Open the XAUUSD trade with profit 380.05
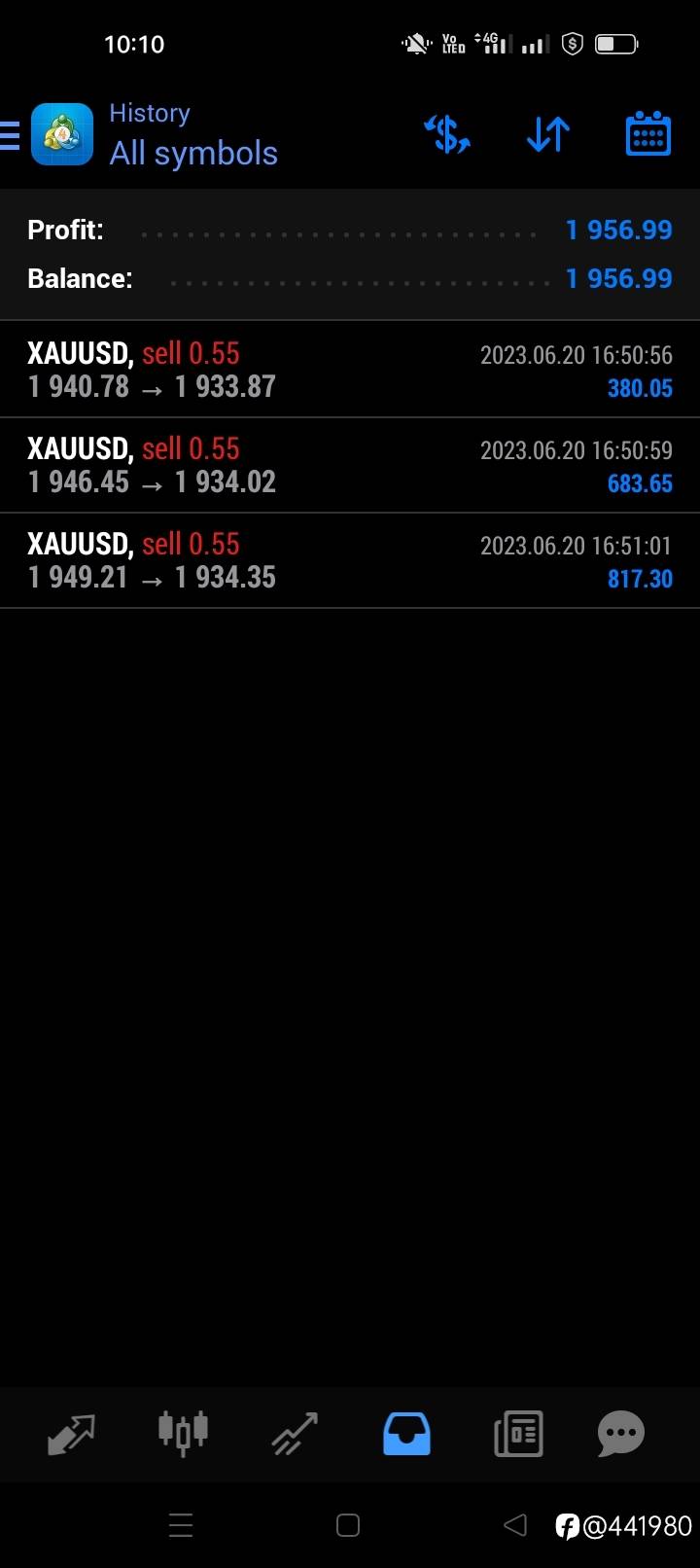 (x=350, y=370)
